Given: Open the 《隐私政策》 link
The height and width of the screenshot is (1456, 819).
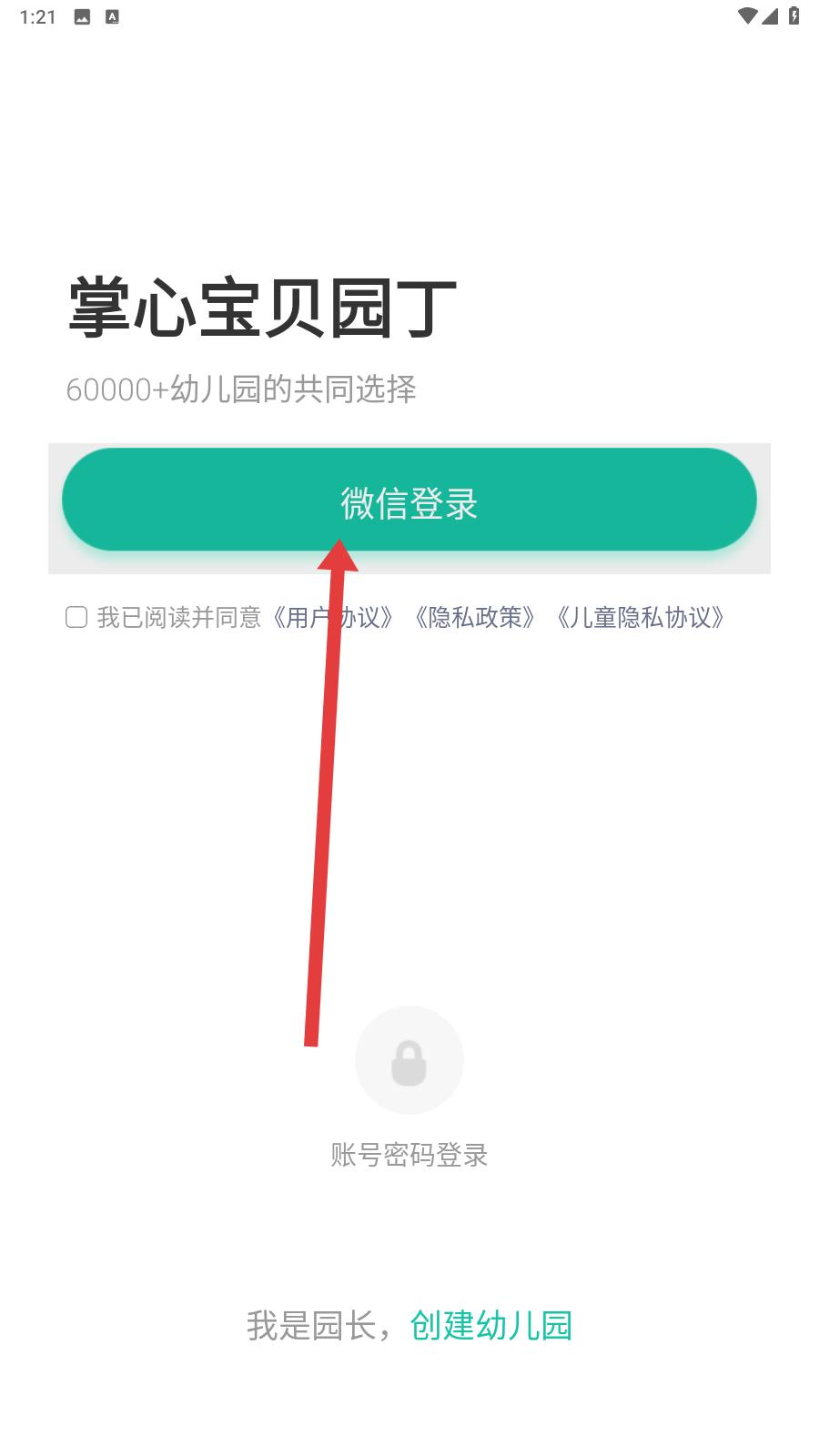Looking at the screenshot, I should coord(474,618).
